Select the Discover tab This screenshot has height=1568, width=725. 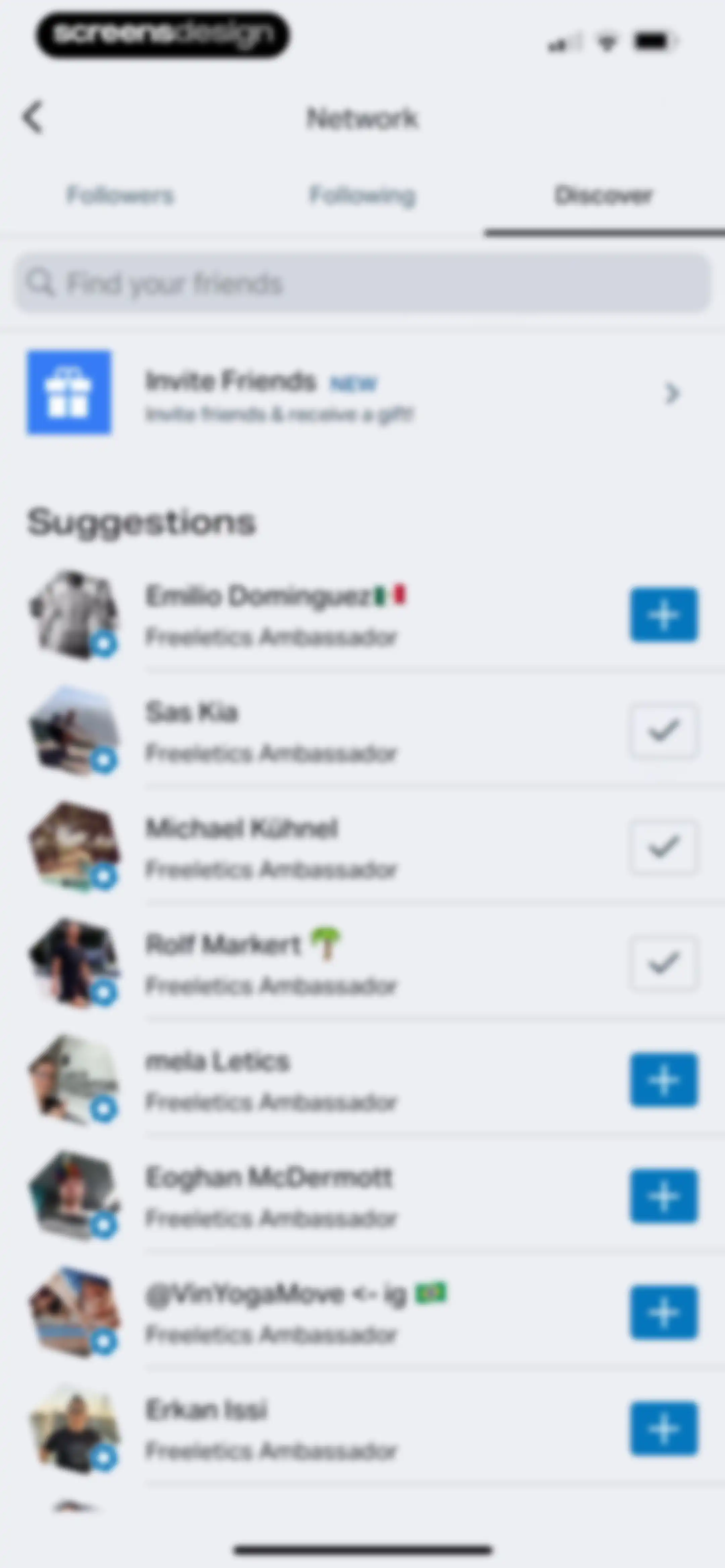[x=604, y=195]
